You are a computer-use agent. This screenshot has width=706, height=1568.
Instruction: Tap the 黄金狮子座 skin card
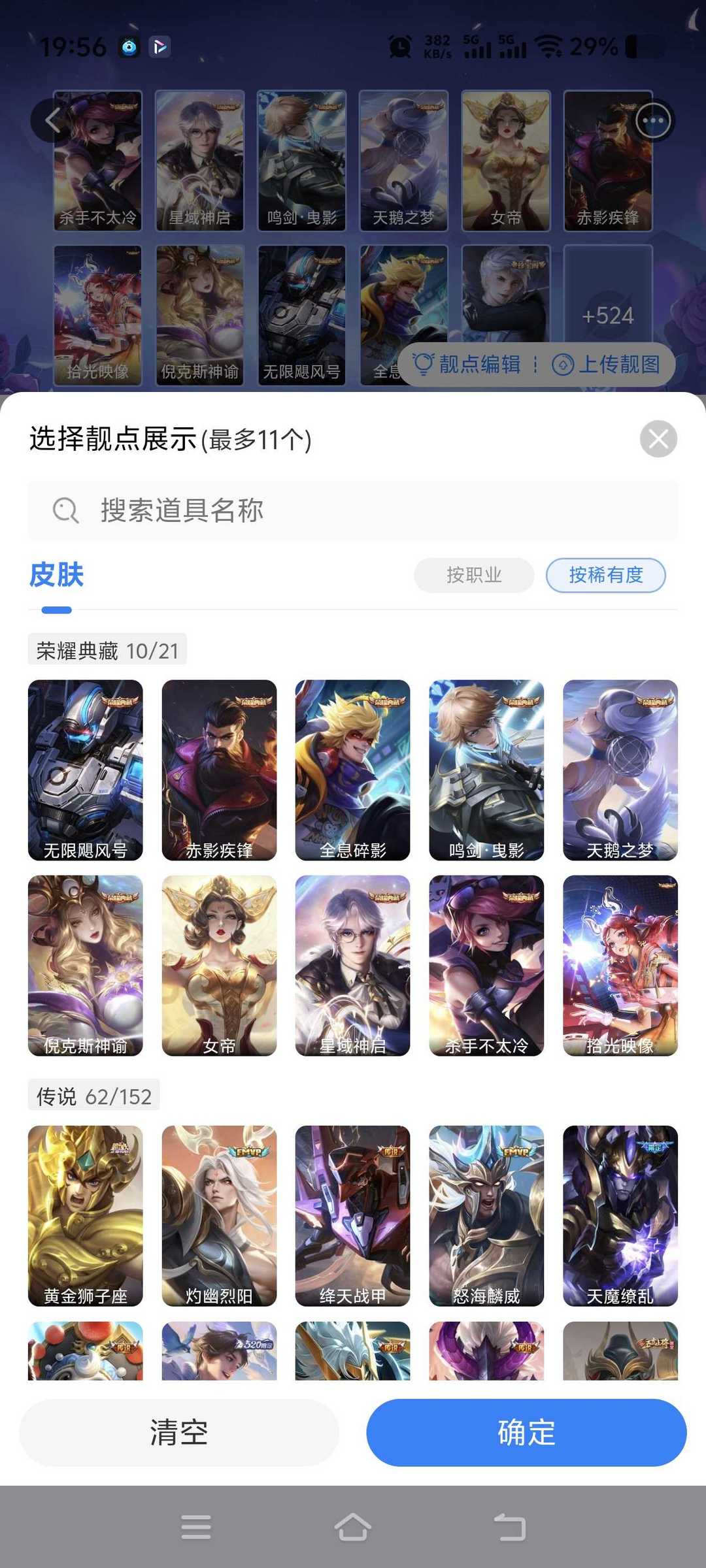(84, 1215)
